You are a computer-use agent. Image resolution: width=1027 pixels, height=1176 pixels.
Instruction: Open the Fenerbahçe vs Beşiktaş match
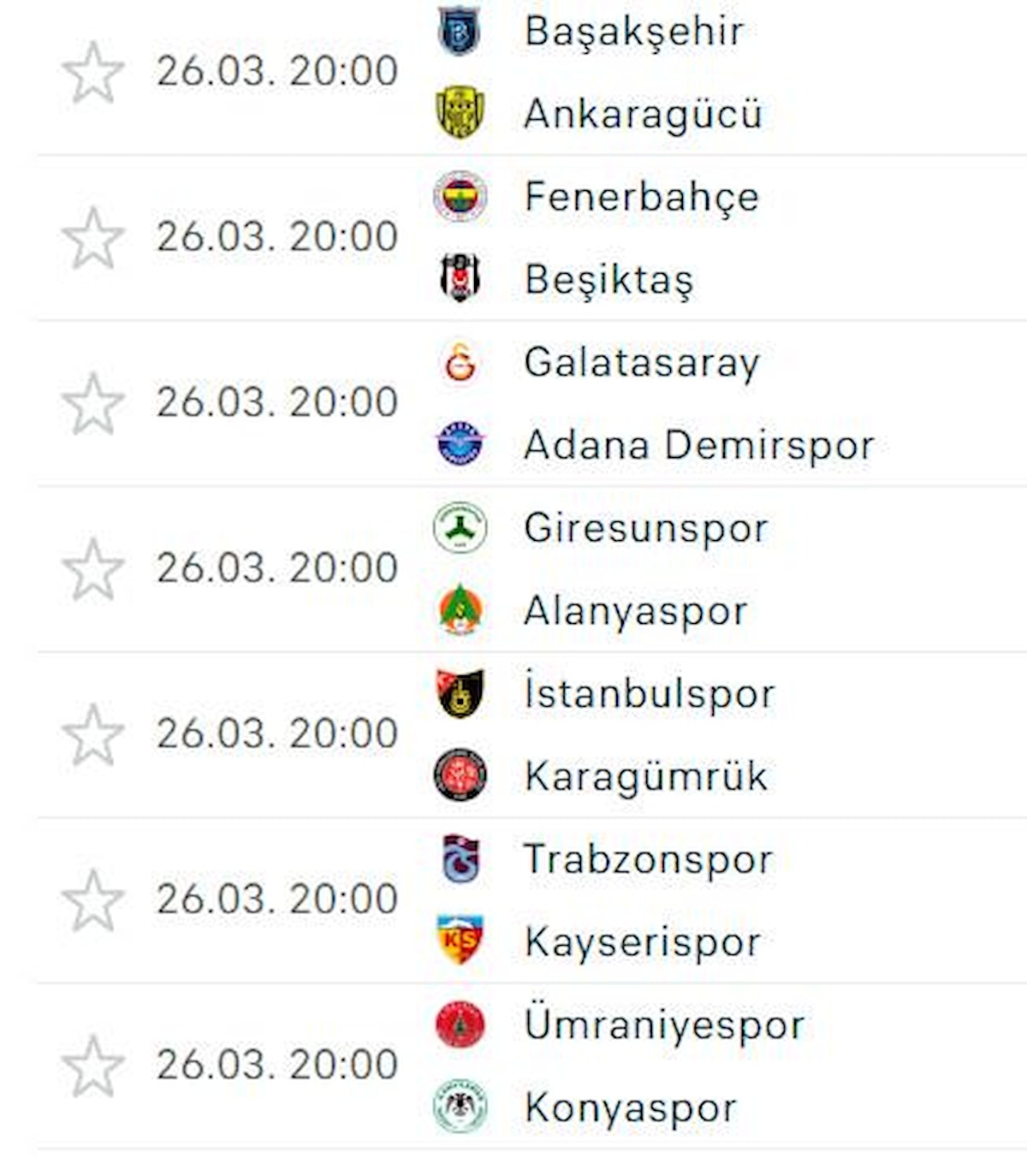642,238
